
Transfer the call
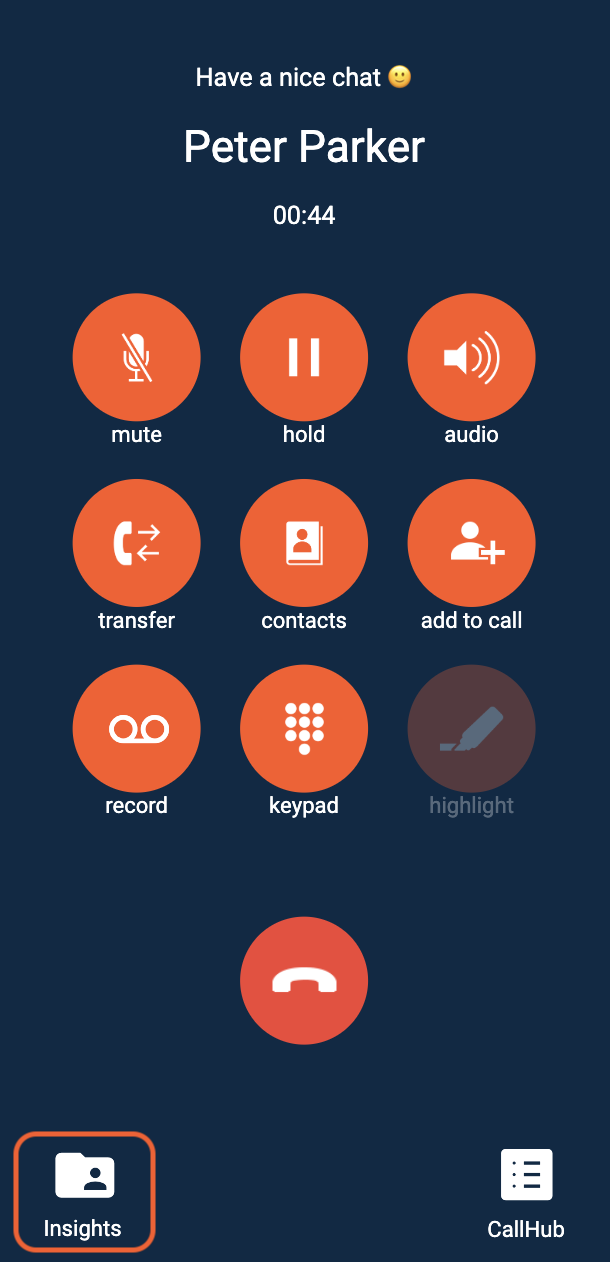pos(136,543)
